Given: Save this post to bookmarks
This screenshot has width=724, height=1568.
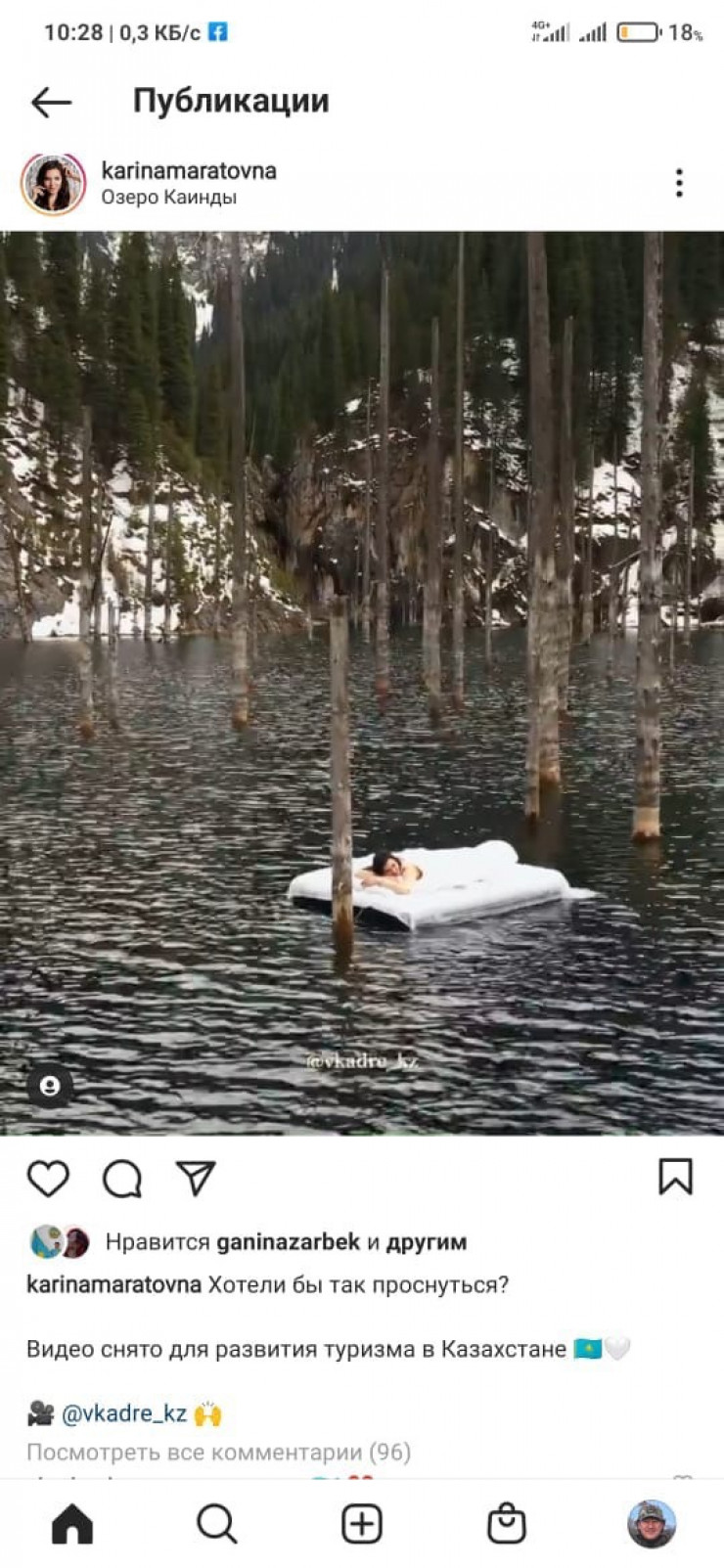Looking at the screenshot, I should point(675,1177).
